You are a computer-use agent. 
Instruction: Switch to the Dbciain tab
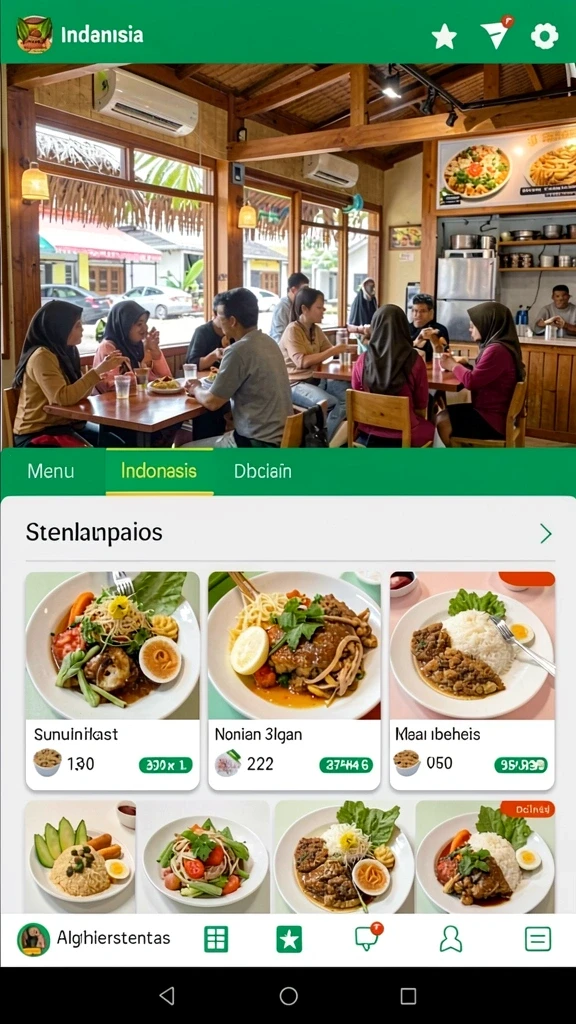click(263, 471)
